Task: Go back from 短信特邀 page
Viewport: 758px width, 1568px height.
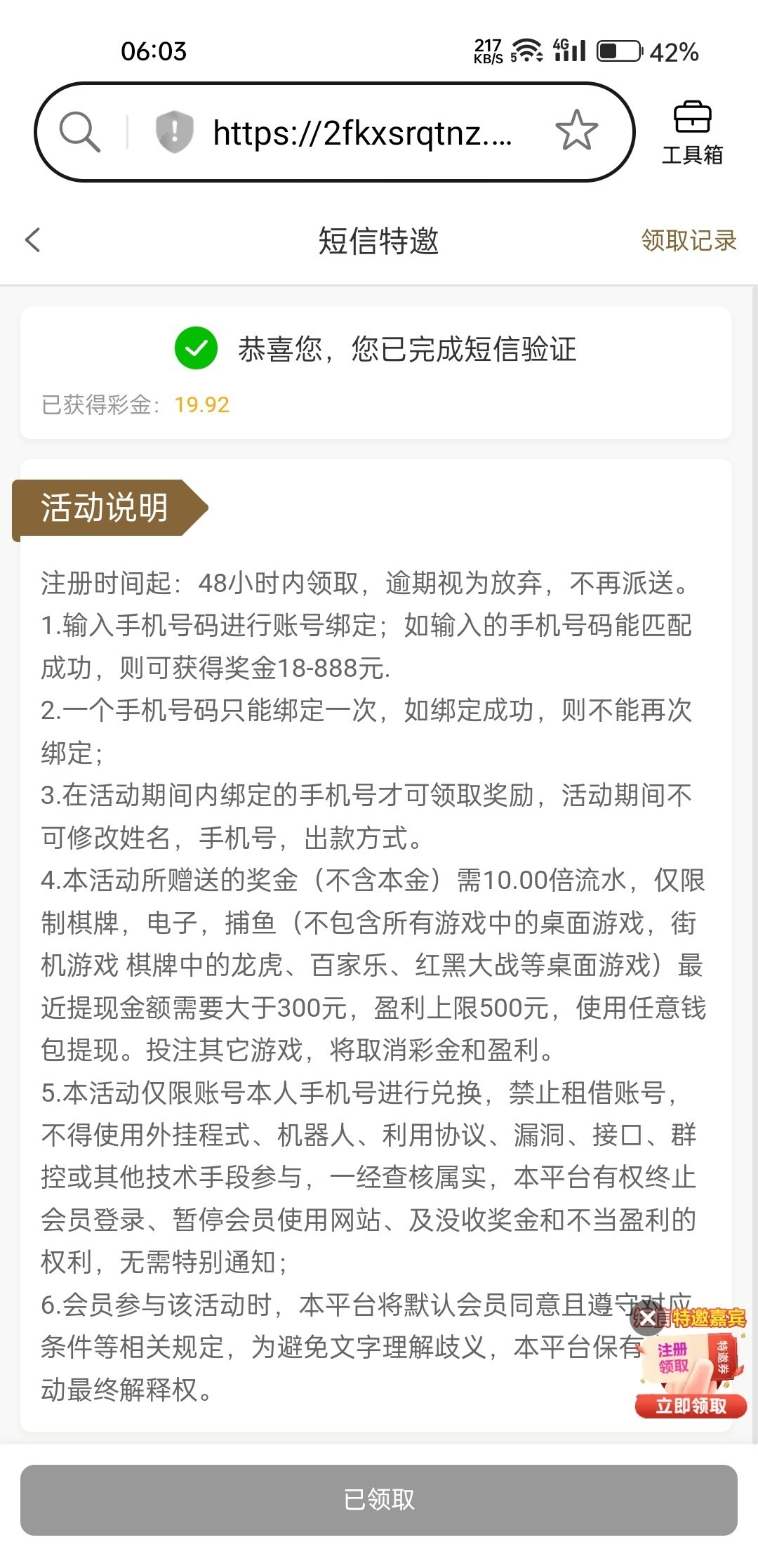Action: pos(33,240)
